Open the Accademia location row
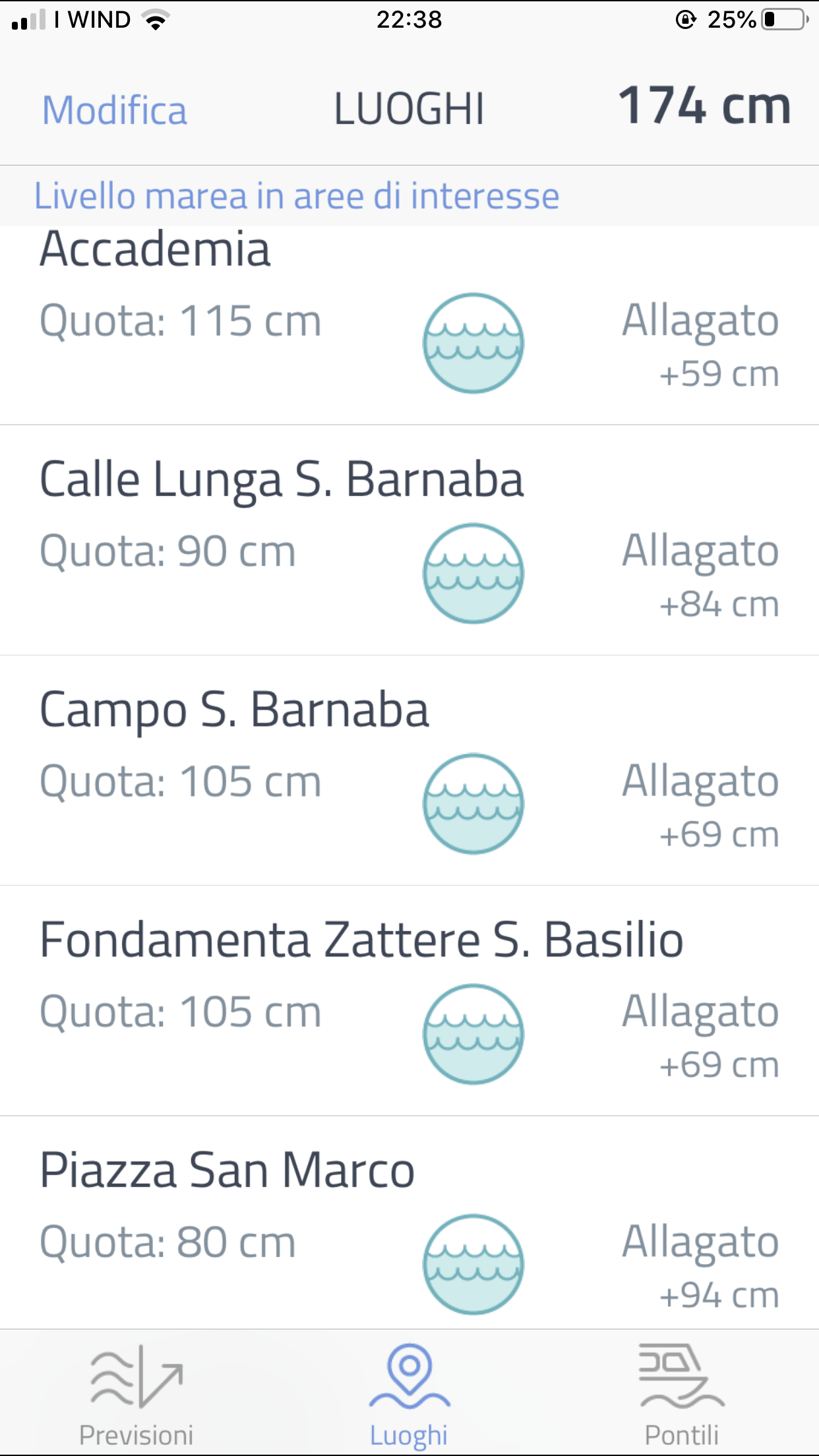The height and width of the screenshot is (1456, 819). click(x=409, y=326)
